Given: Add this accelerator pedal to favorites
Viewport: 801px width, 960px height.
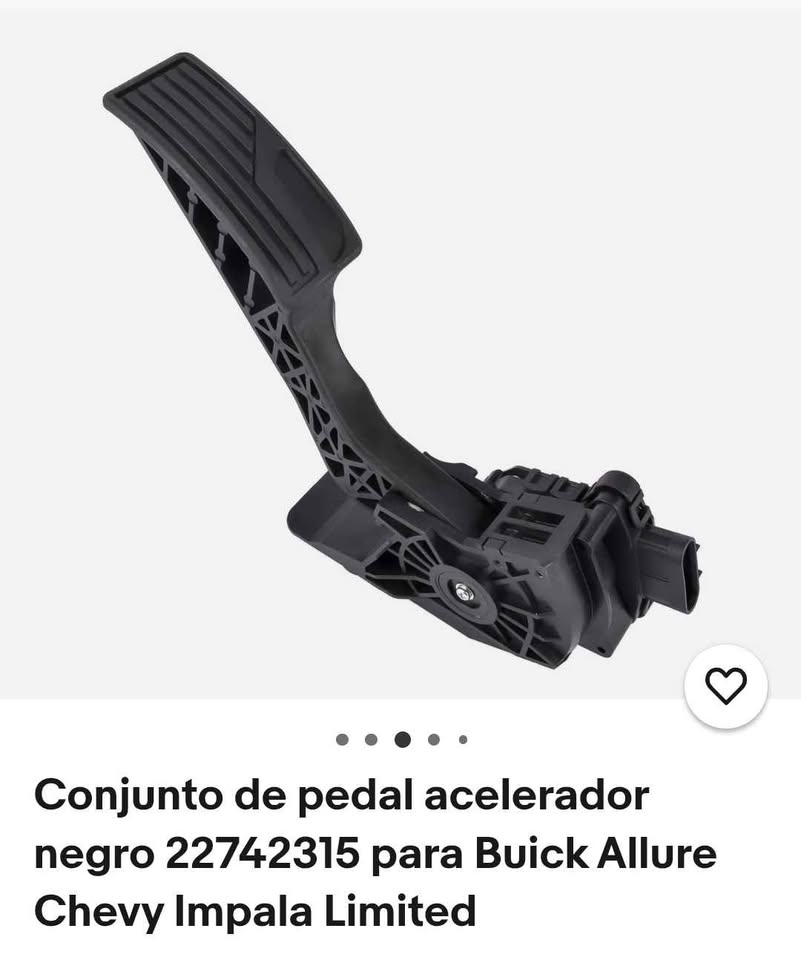Looking at the screenshot, I should point(726,686).
